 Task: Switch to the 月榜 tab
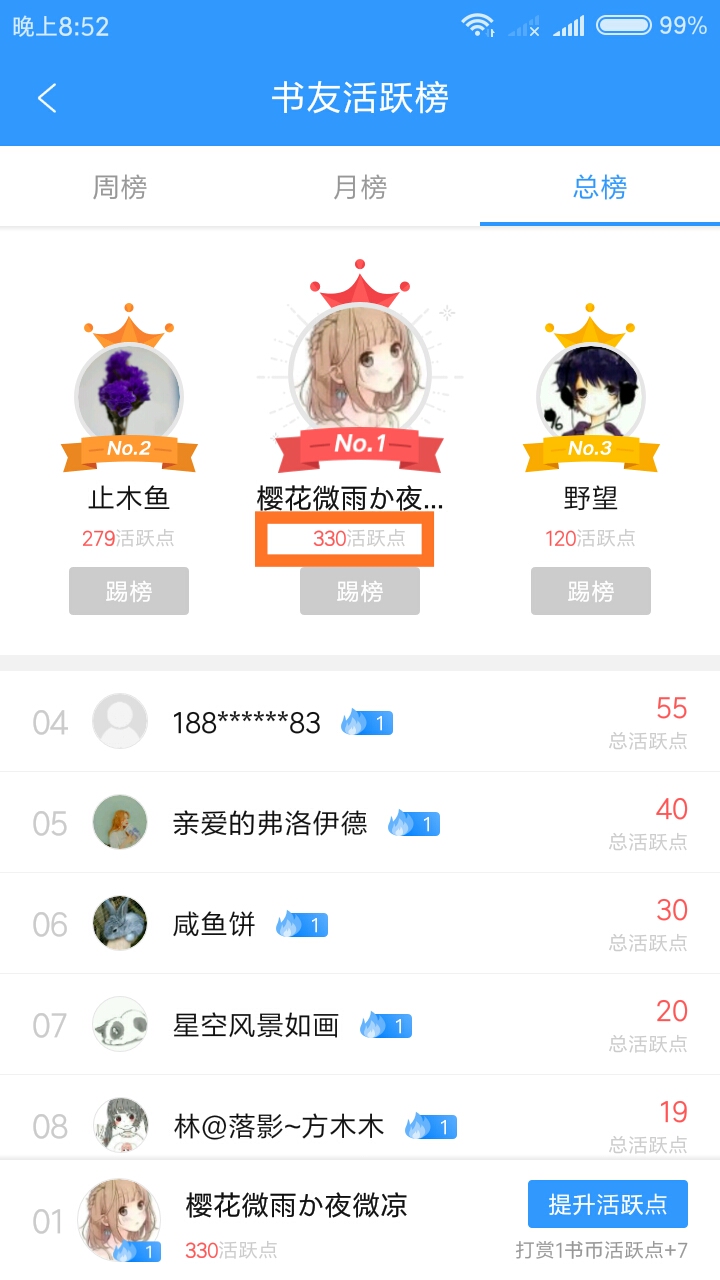(360, 187)
